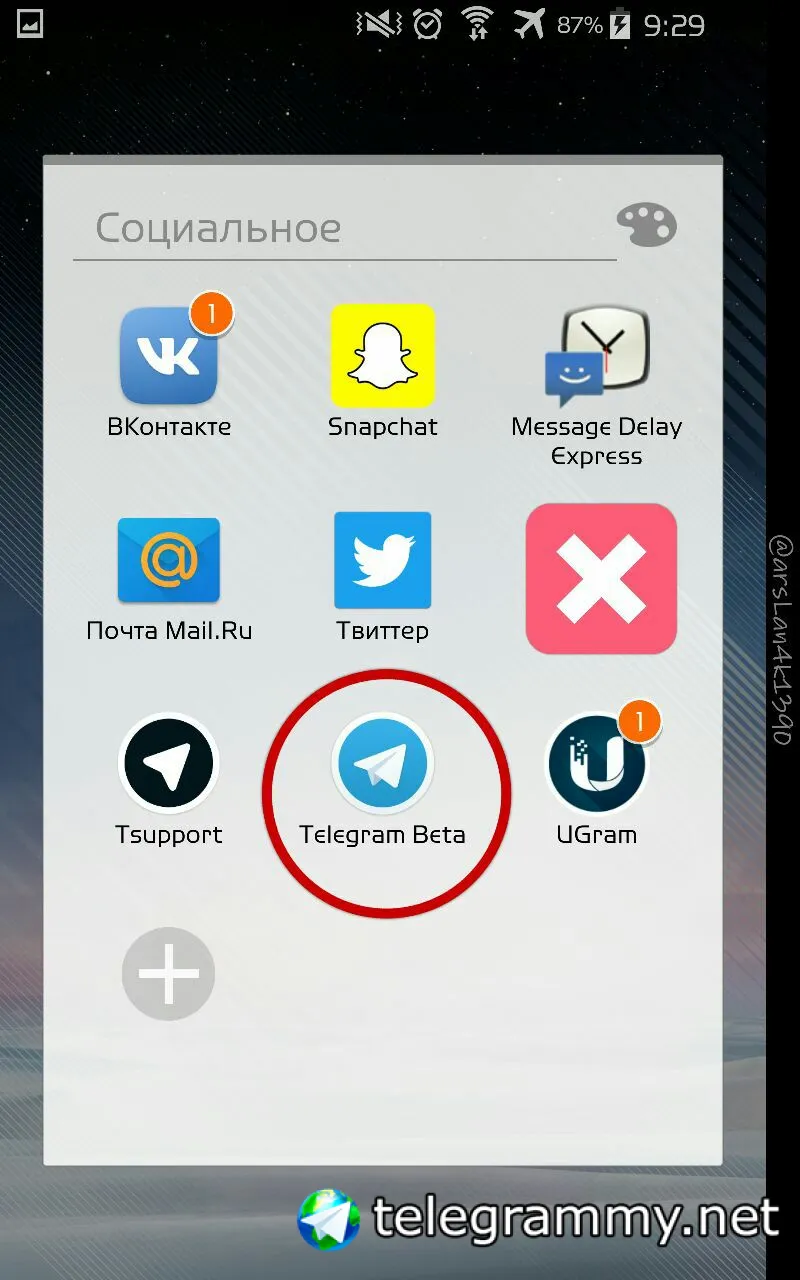
Task: Open Snapchat
Action: pyautogui.click(x=383, y=356)
